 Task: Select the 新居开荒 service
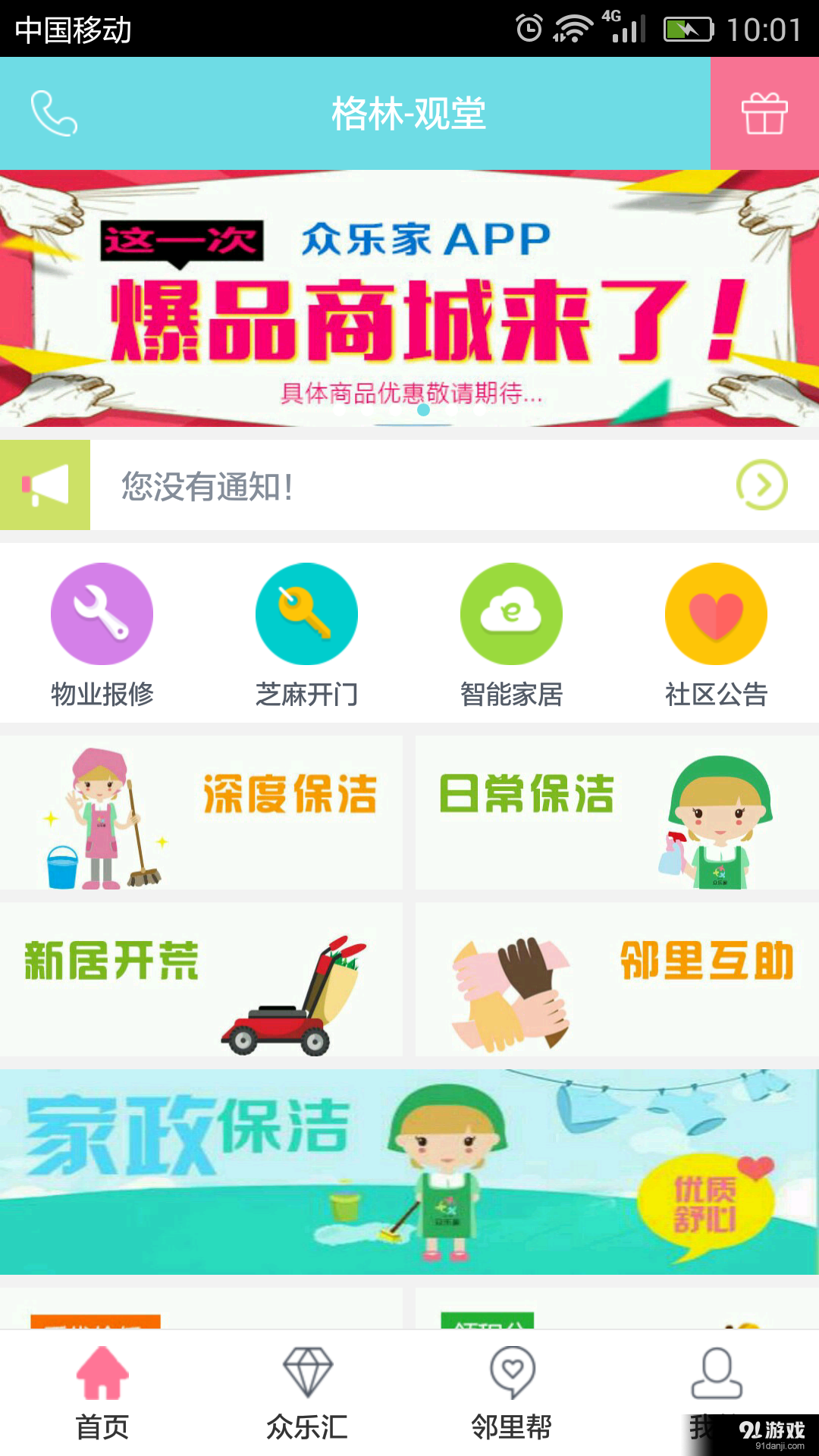tap(205, 980)
